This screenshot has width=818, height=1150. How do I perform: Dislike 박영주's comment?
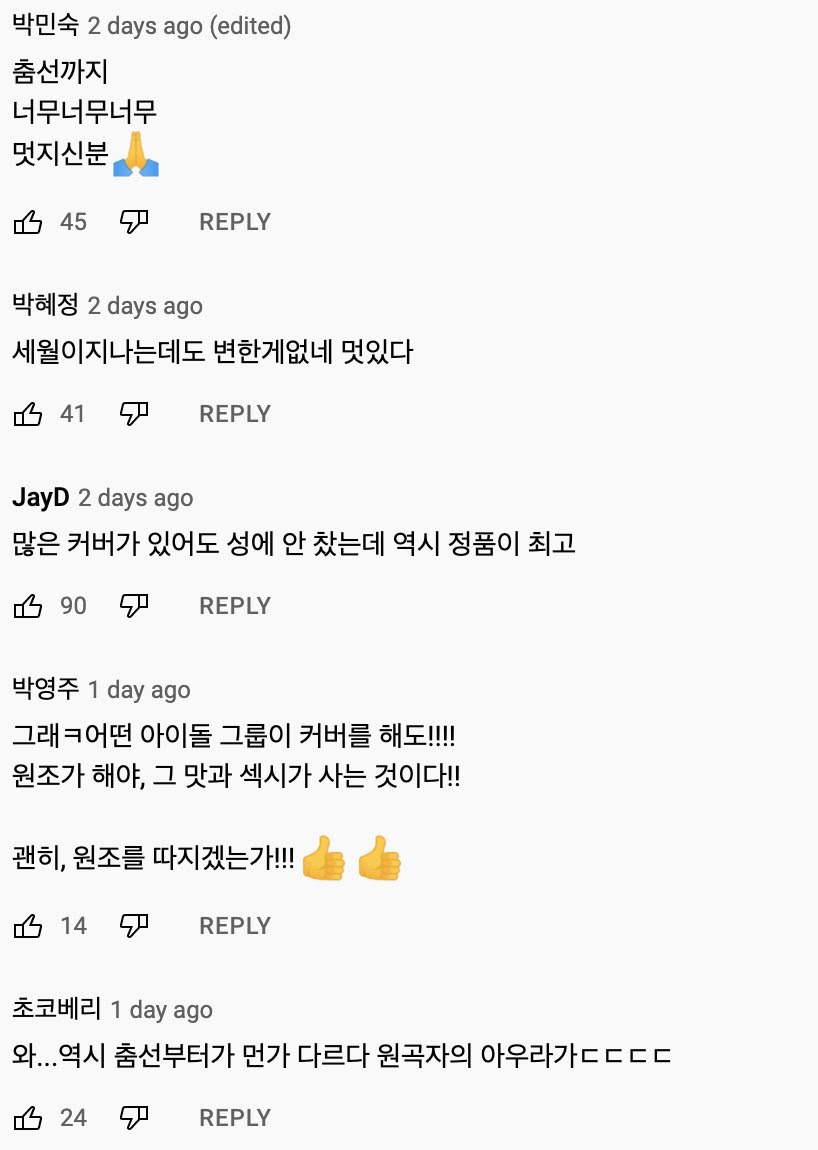(134, 926)
